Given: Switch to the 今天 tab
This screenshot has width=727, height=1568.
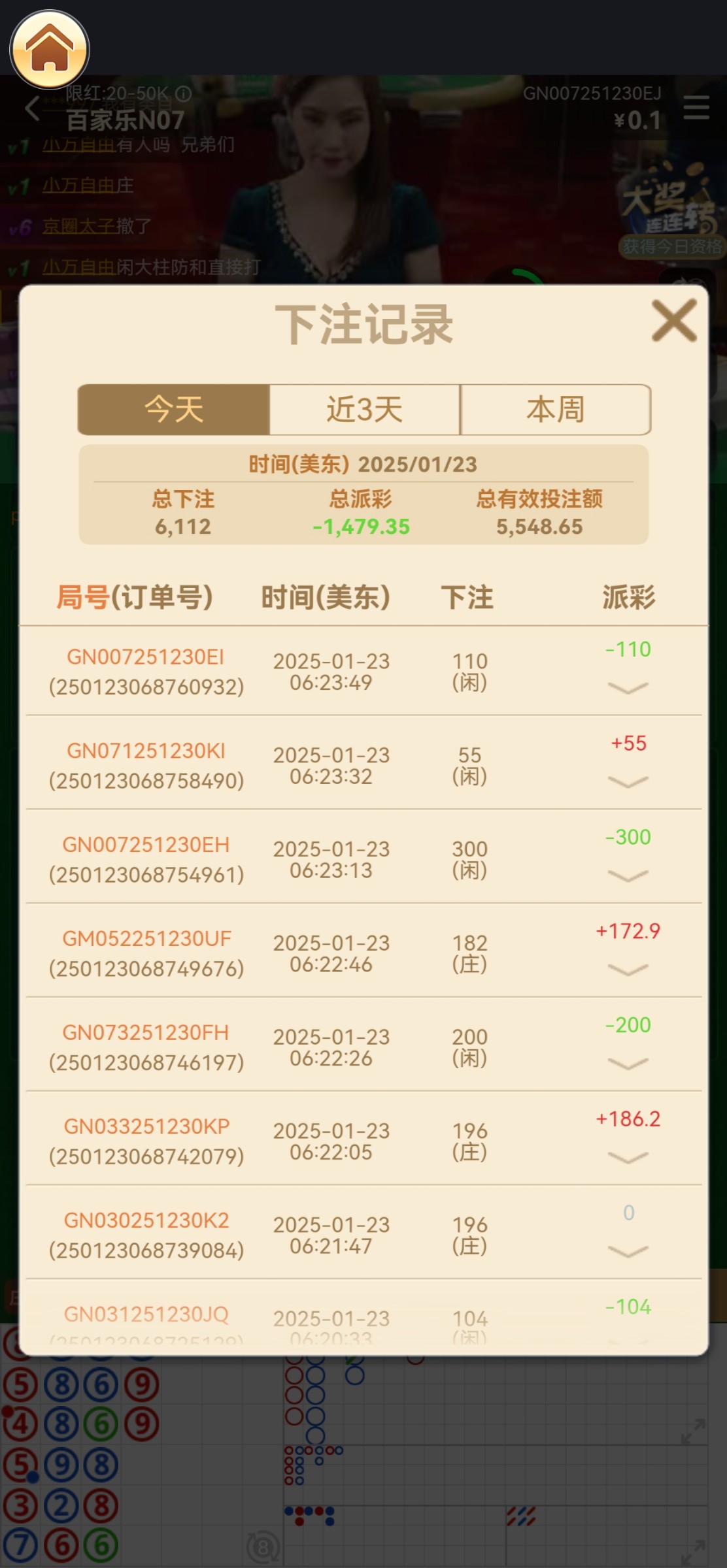Looking at the screenshot, I should 174,410.
